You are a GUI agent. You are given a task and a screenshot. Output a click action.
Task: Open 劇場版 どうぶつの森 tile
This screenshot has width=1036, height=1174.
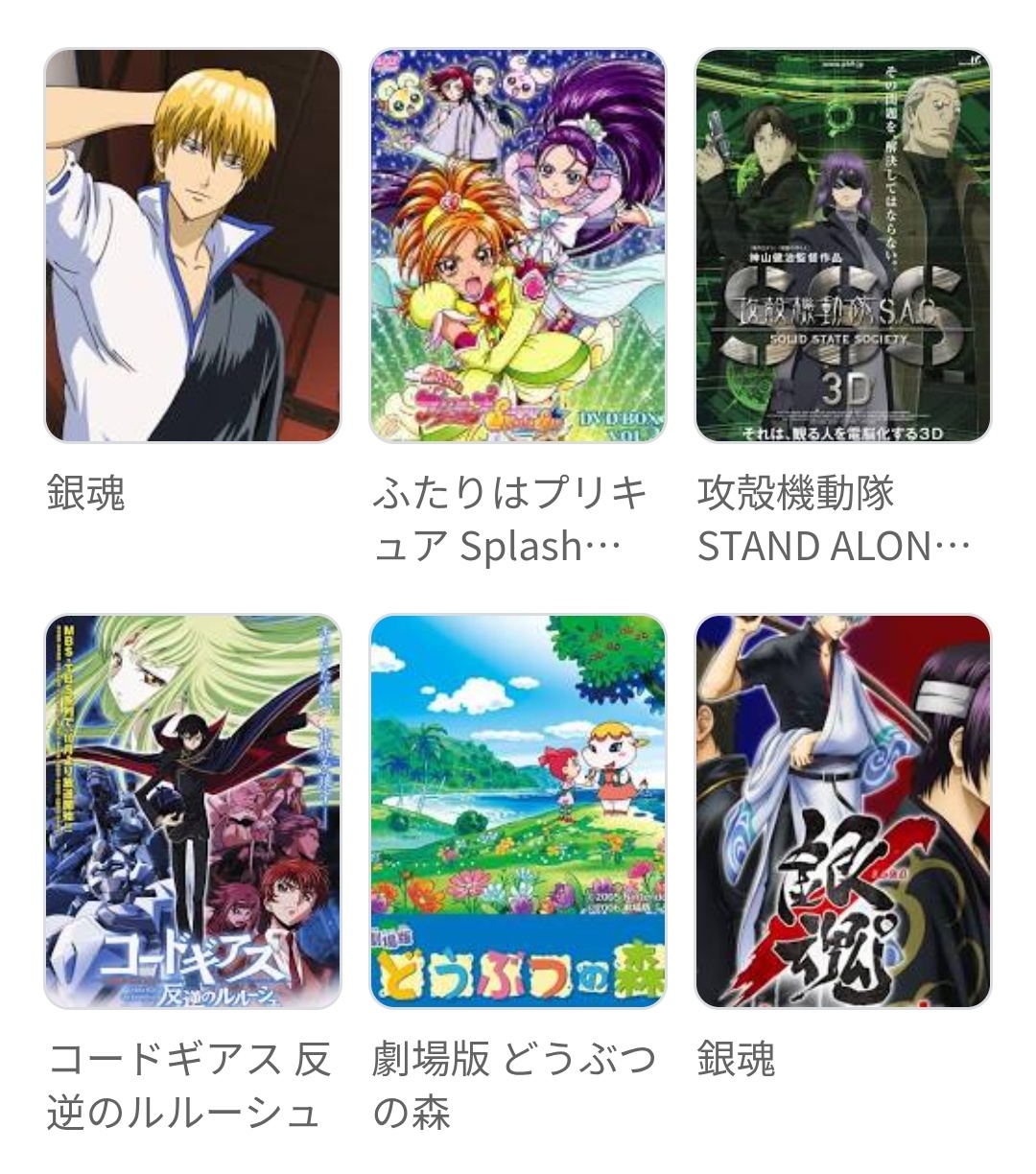(x=518, y=811)
